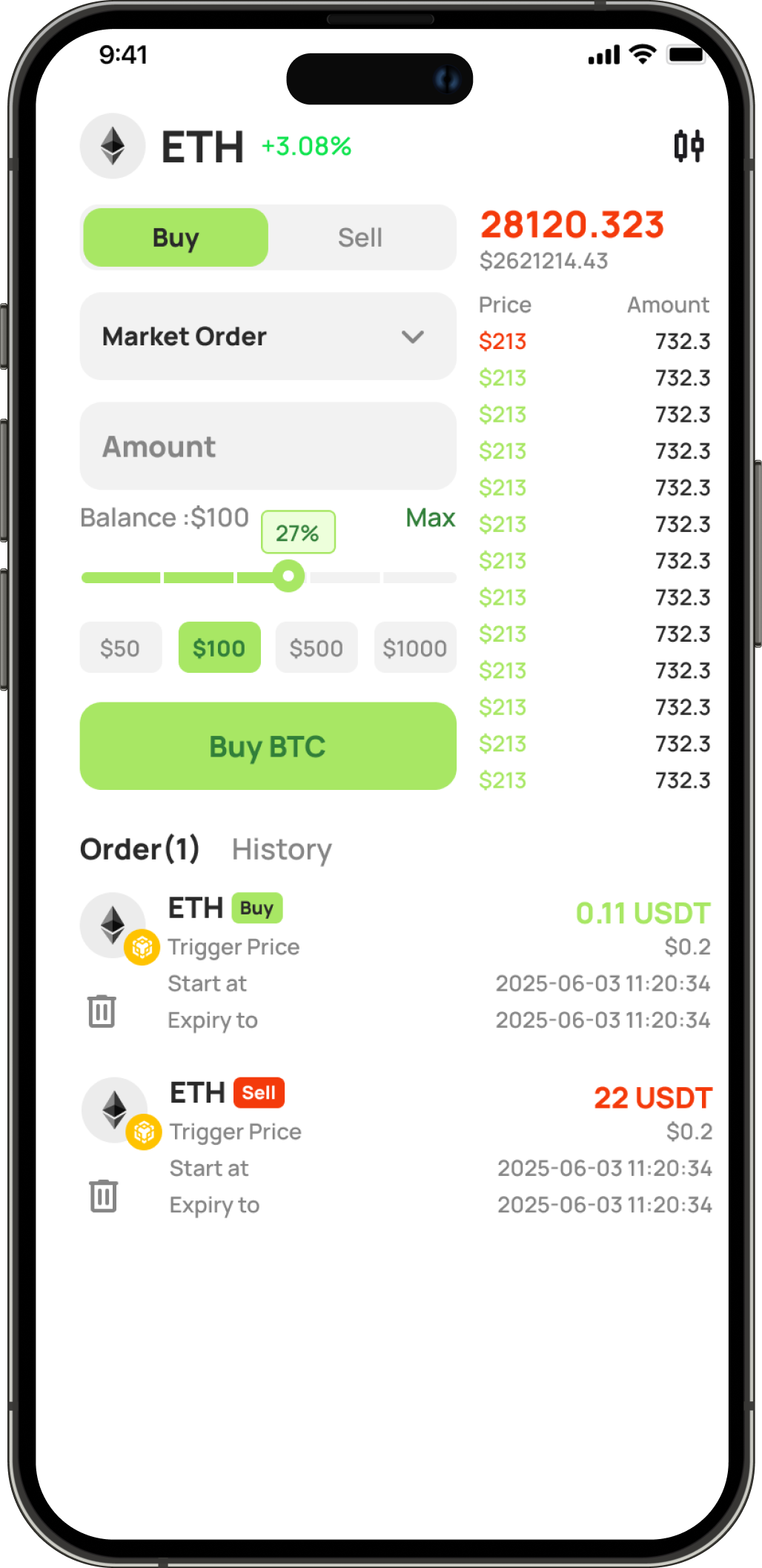Select the $50 quick amount
This screenshot has width=762, height=1568.
coord(120,648)
